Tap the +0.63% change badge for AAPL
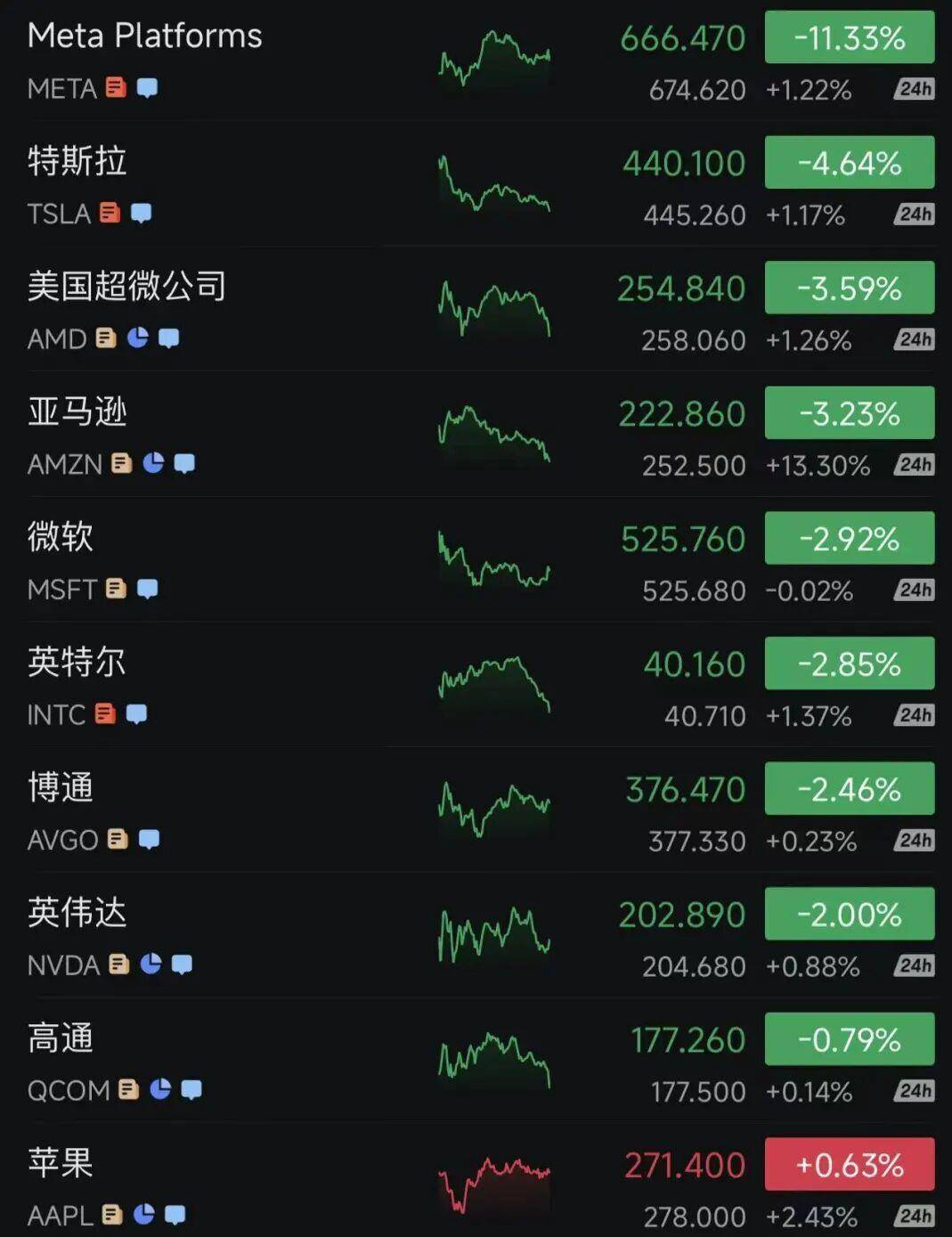 [x=850, y=1165]
